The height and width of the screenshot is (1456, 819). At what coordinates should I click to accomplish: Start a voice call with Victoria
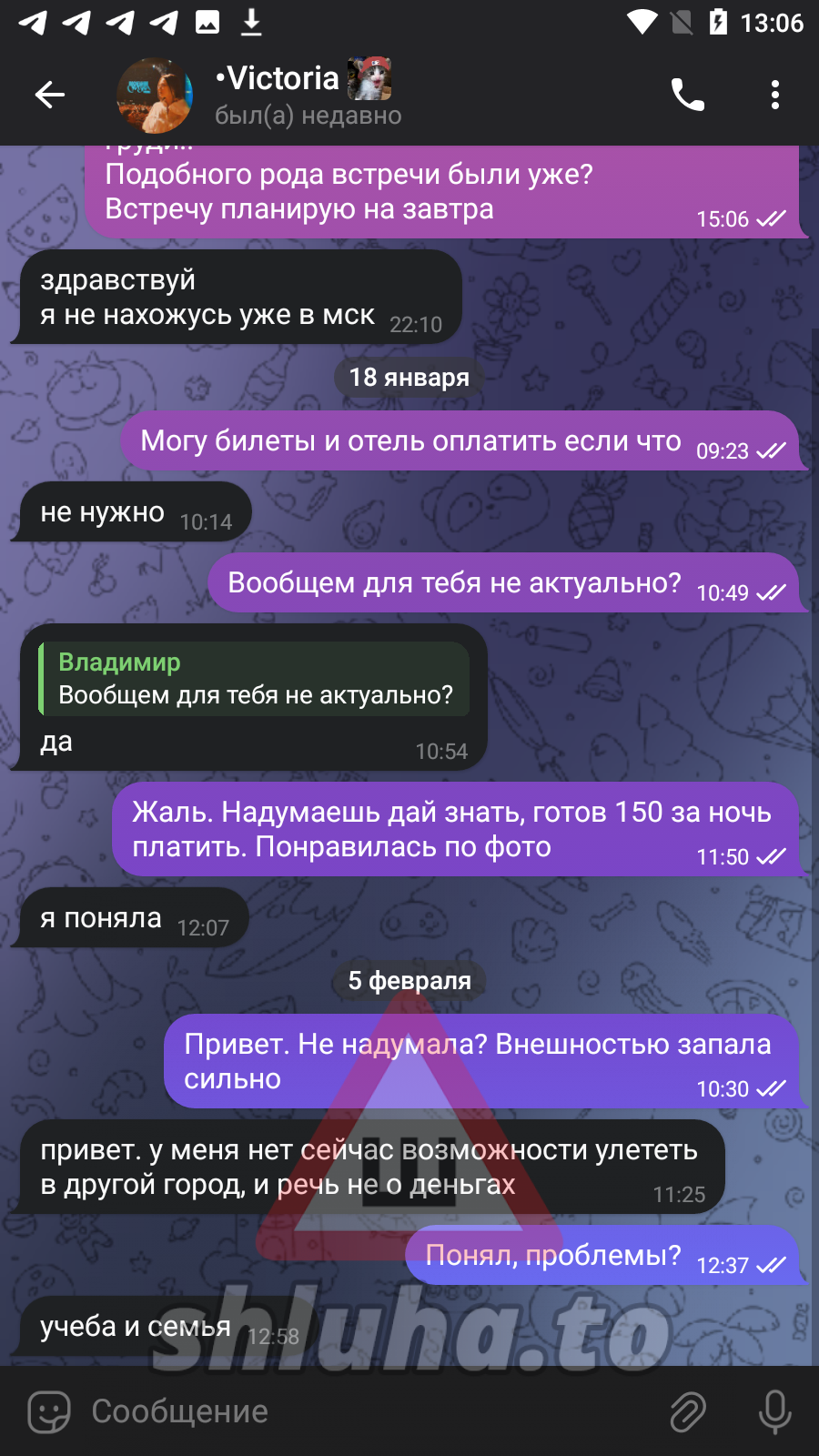(687, 95)
